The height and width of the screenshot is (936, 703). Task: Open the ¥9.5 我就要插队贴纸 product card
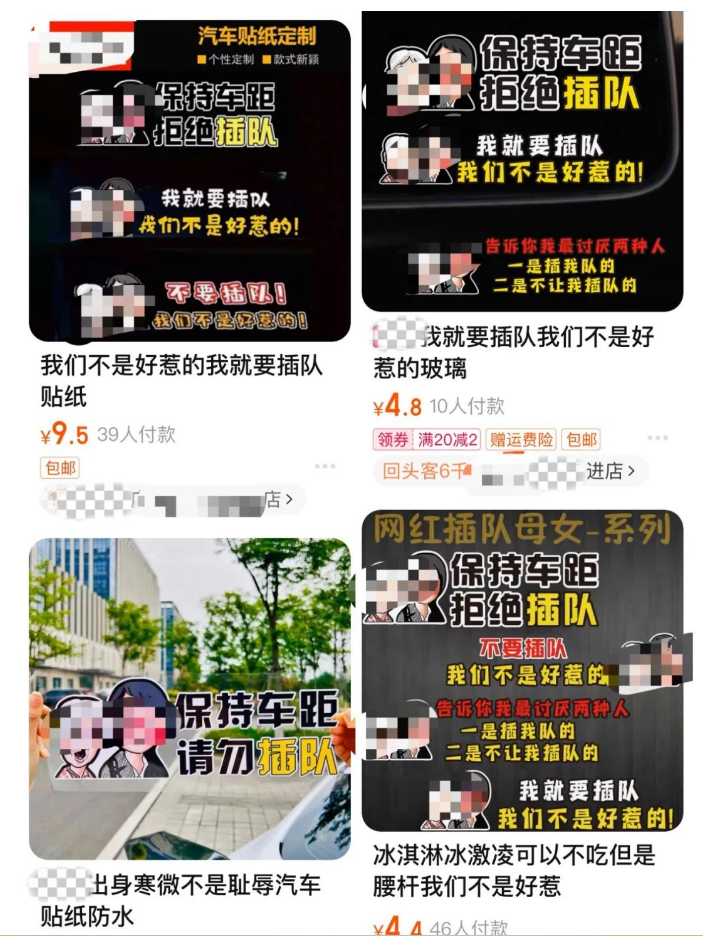(190, 182)
